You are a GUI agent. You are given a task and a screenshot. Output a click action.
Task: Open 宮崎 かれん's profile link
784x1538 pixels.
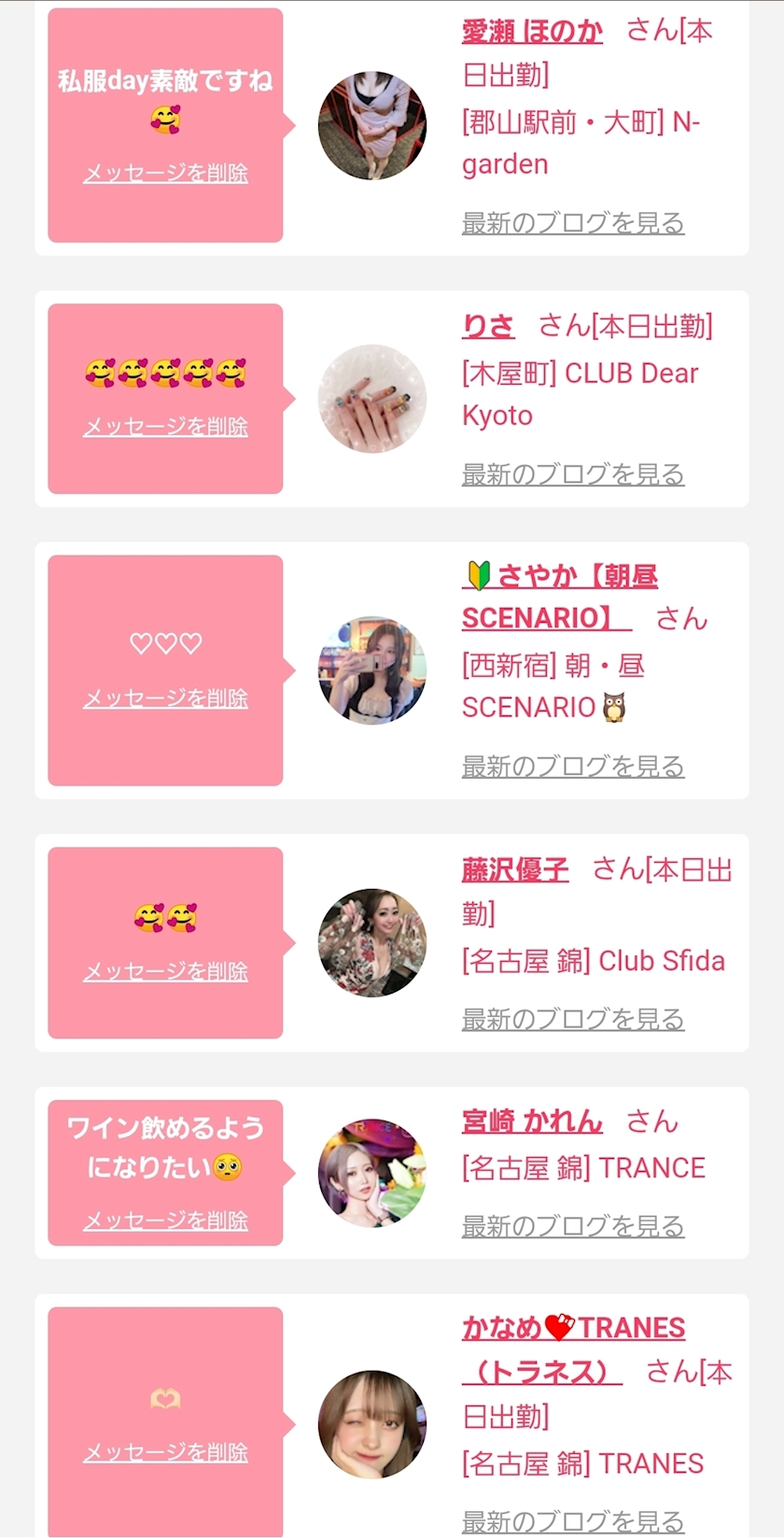(532, 1122)
